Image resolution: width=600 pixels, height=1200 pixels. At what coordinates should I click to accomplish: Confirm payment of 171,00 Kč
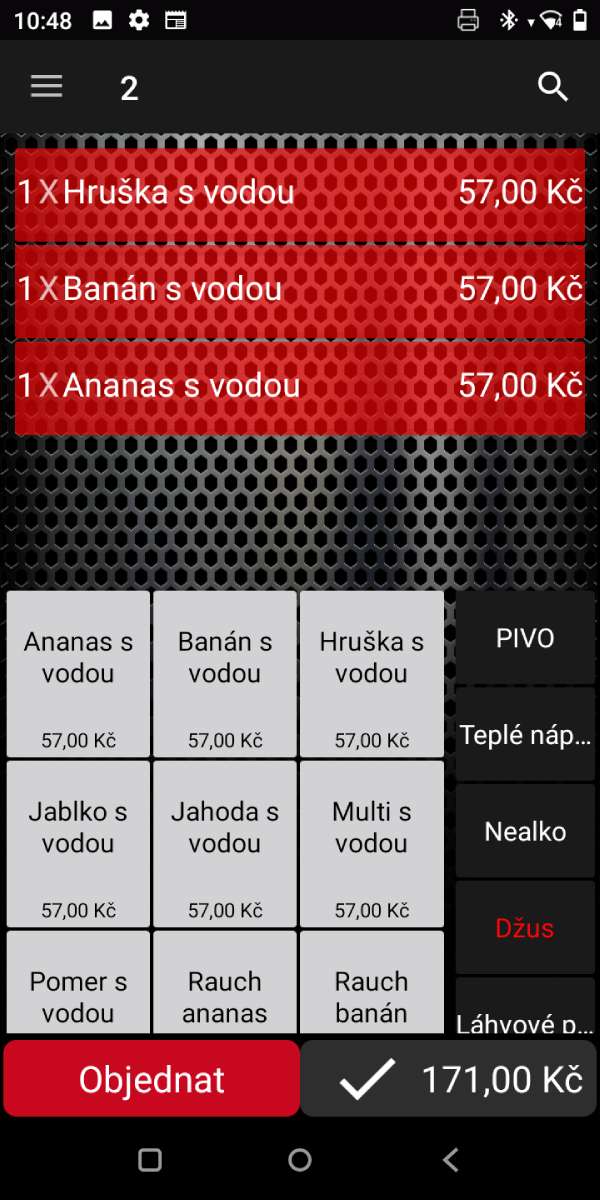tap(449, 1079)
